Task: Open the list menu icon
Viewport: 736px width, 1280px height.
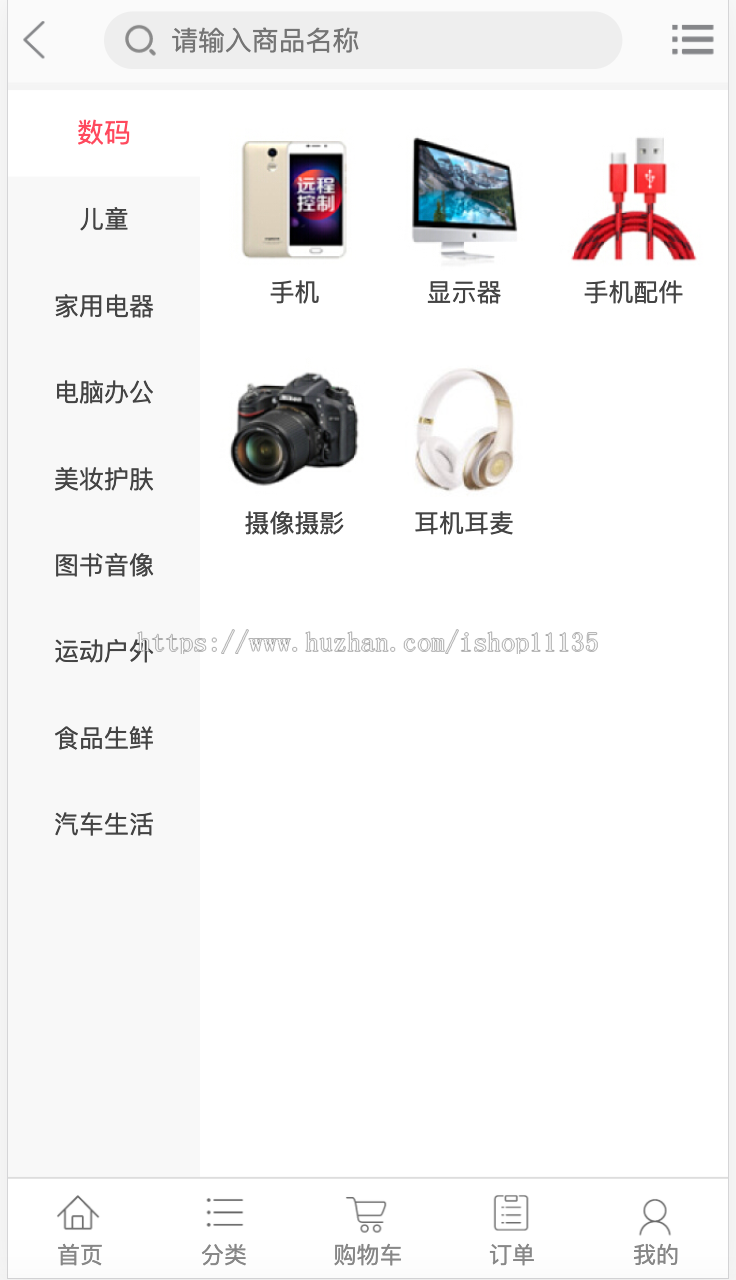Action: 692,40
